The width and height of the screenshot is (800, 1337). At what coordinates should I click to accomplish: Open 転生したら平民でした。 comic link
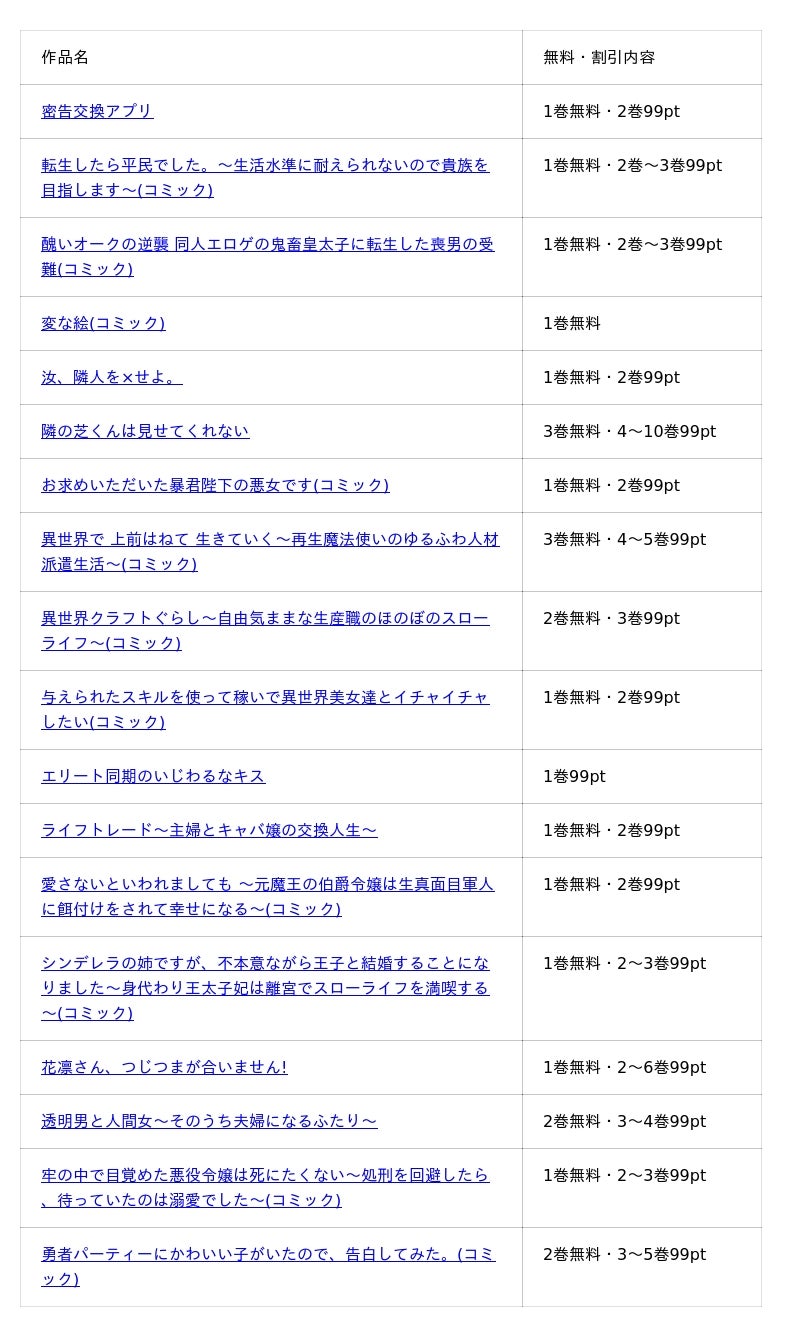pyautogui.click(x=265, y=166)
